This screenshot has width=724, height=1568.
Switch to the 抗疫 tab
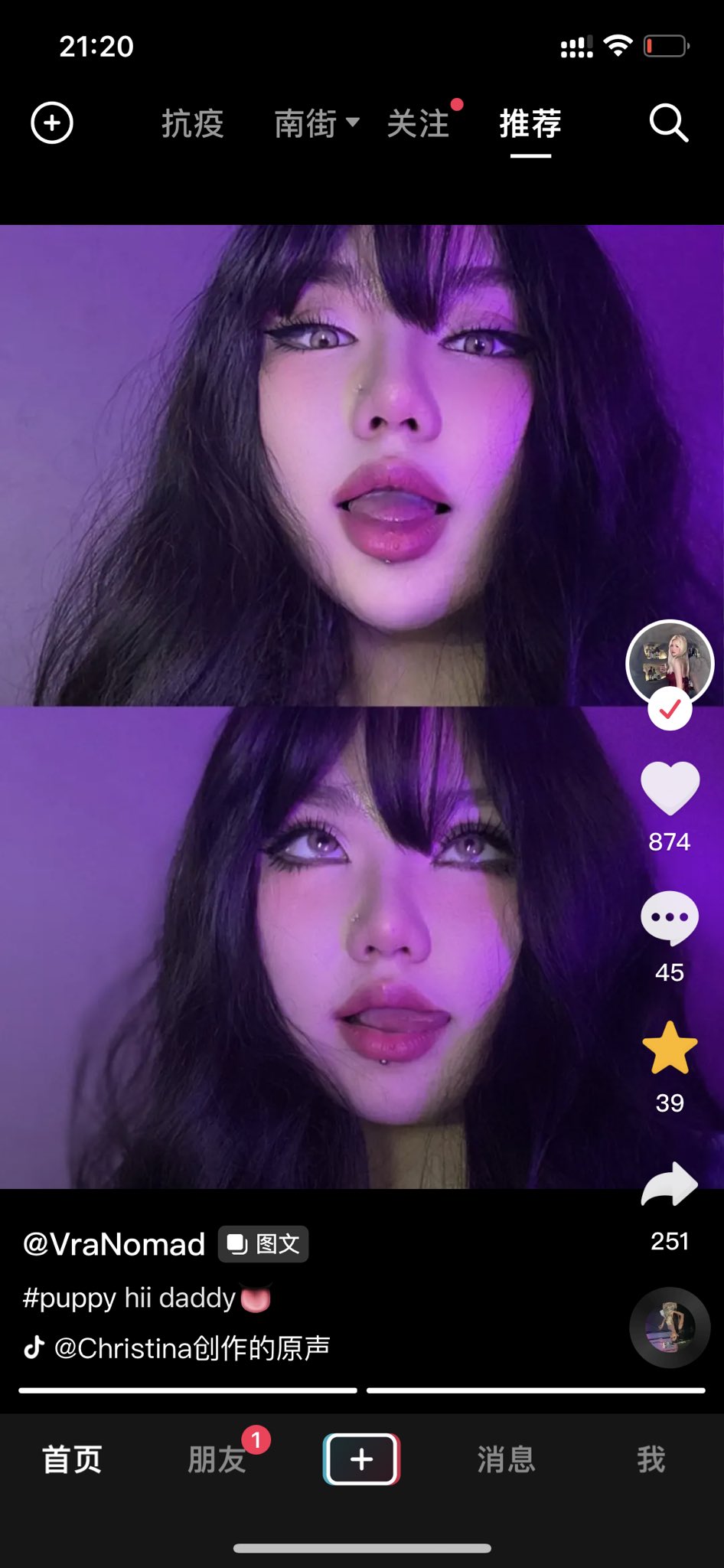click(192, 123)
